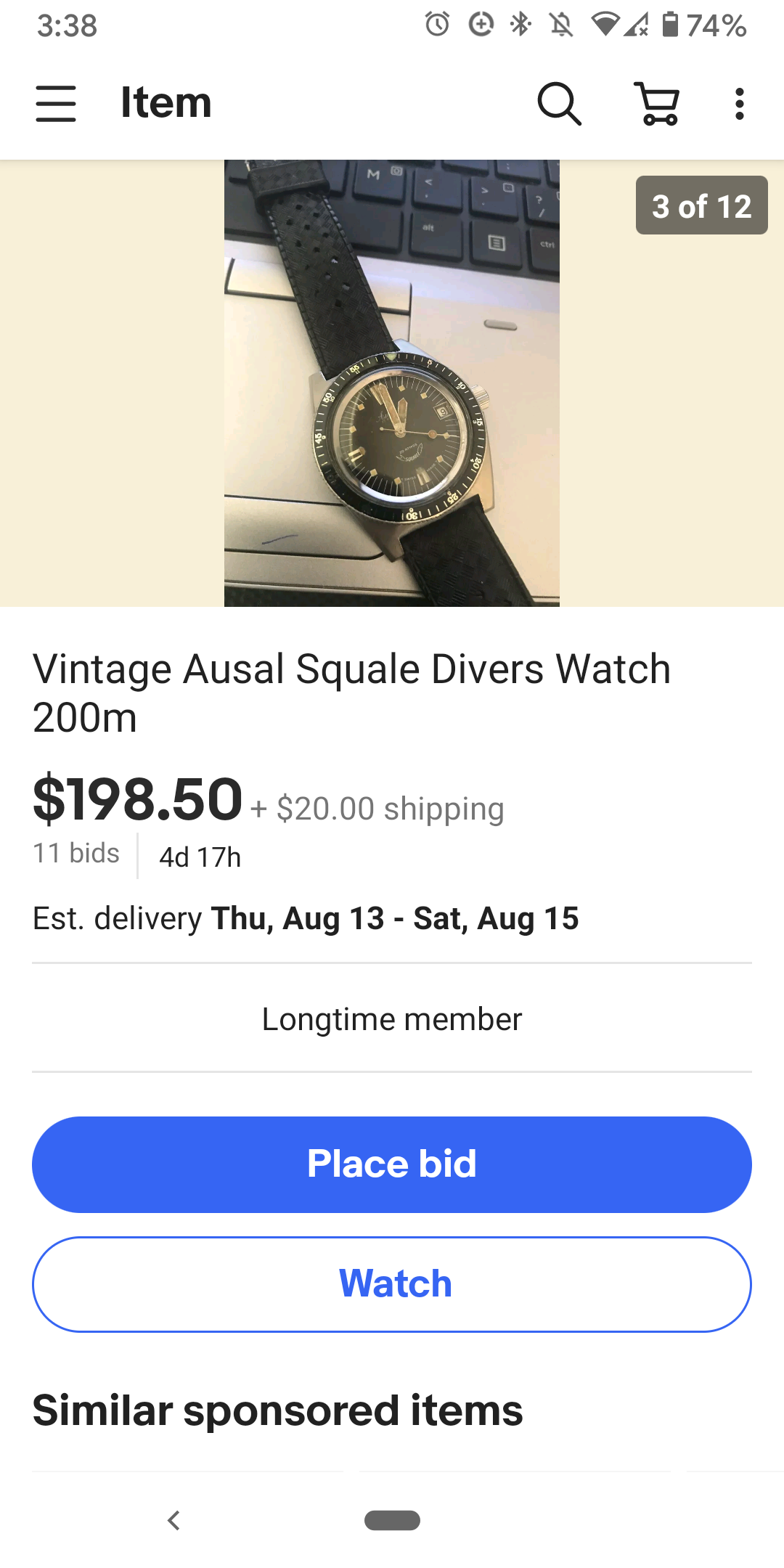Open the three-dot overflow menu
Screen dimensions: 784x1568
click(739, 103)
